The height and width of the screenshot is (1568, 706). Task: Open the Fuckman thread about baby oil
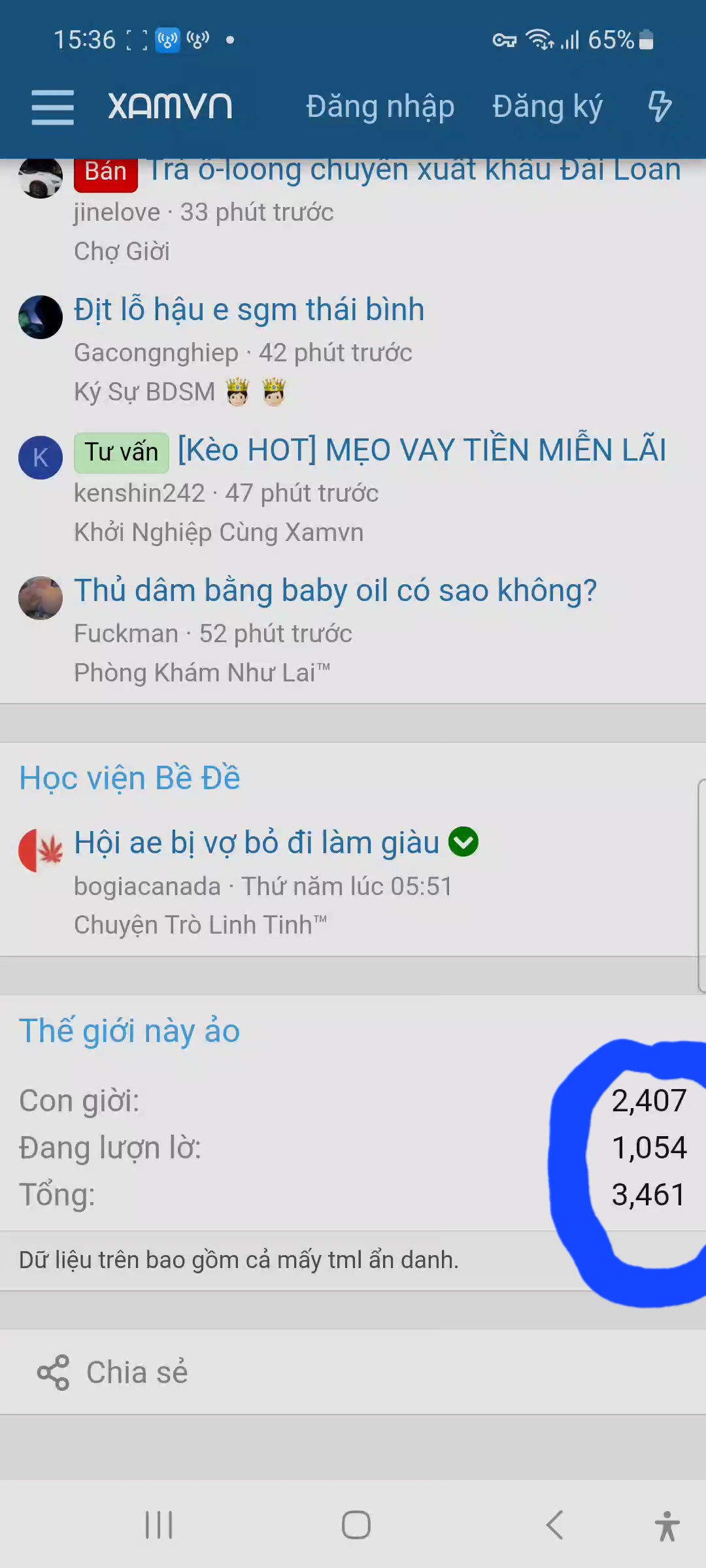tap(335, 591)
